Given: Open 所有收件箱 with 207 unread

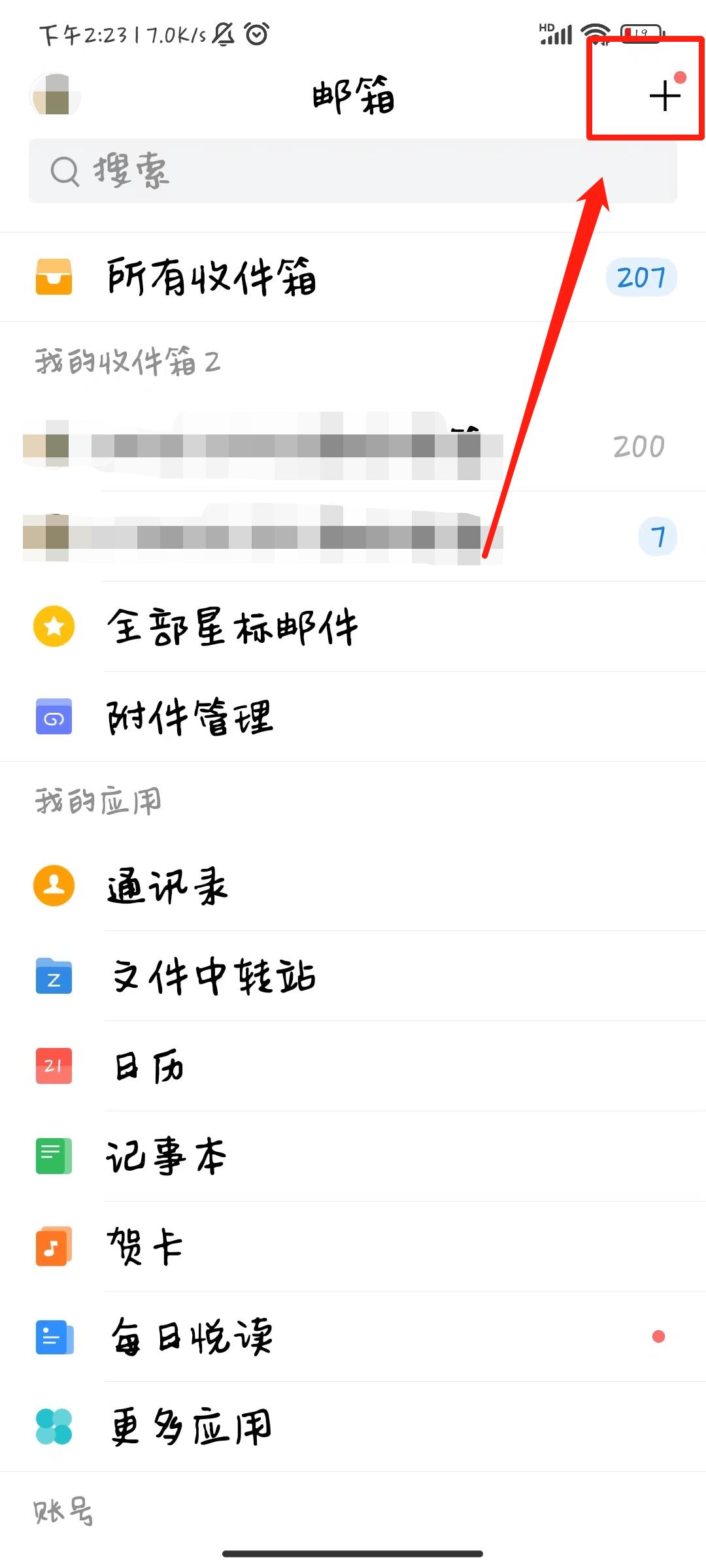Looking at the screenshot, I should 353,277.
